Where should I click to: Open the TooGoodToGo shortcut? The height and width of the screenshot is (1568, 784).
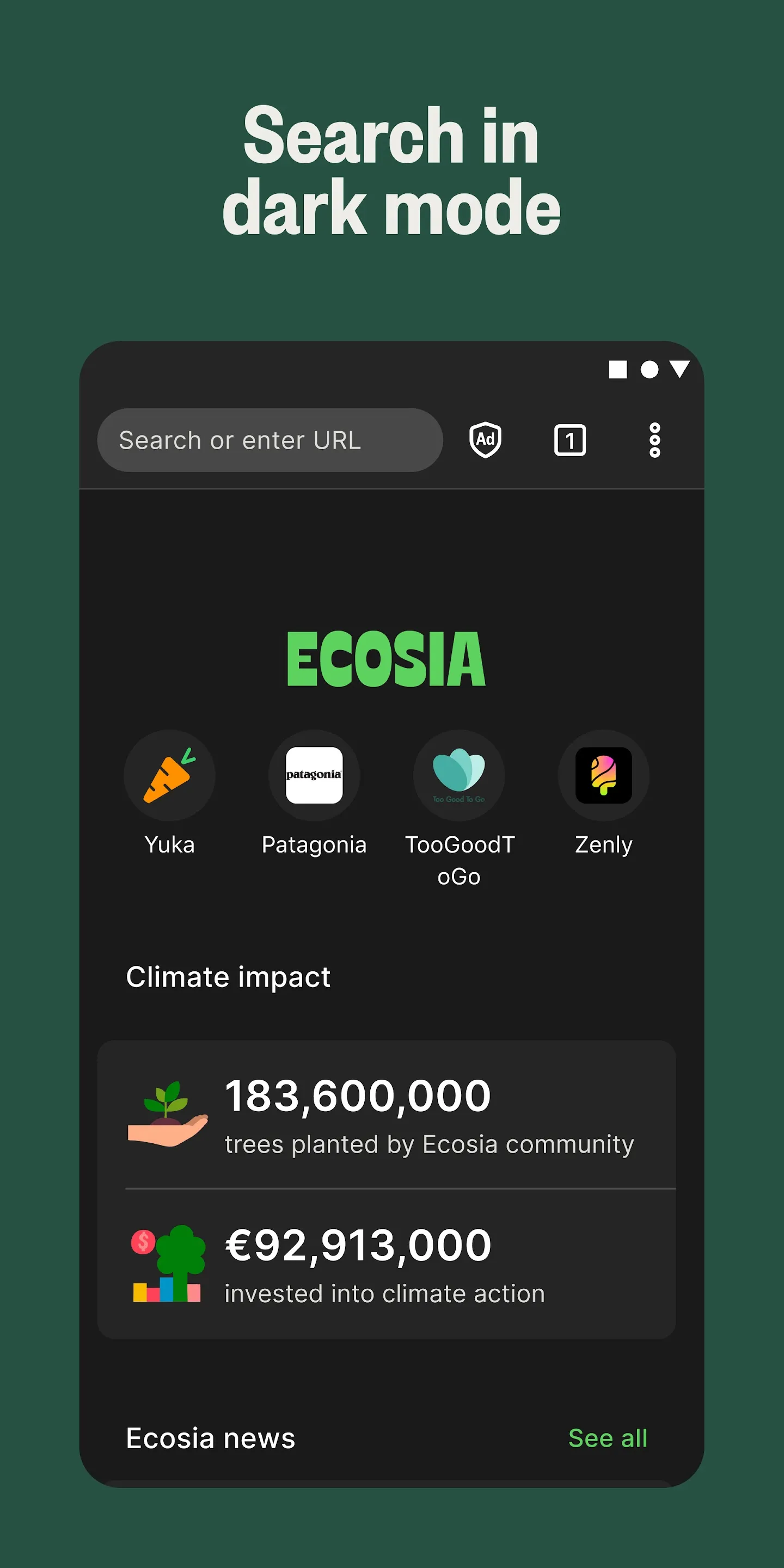(x=460, y=775)
